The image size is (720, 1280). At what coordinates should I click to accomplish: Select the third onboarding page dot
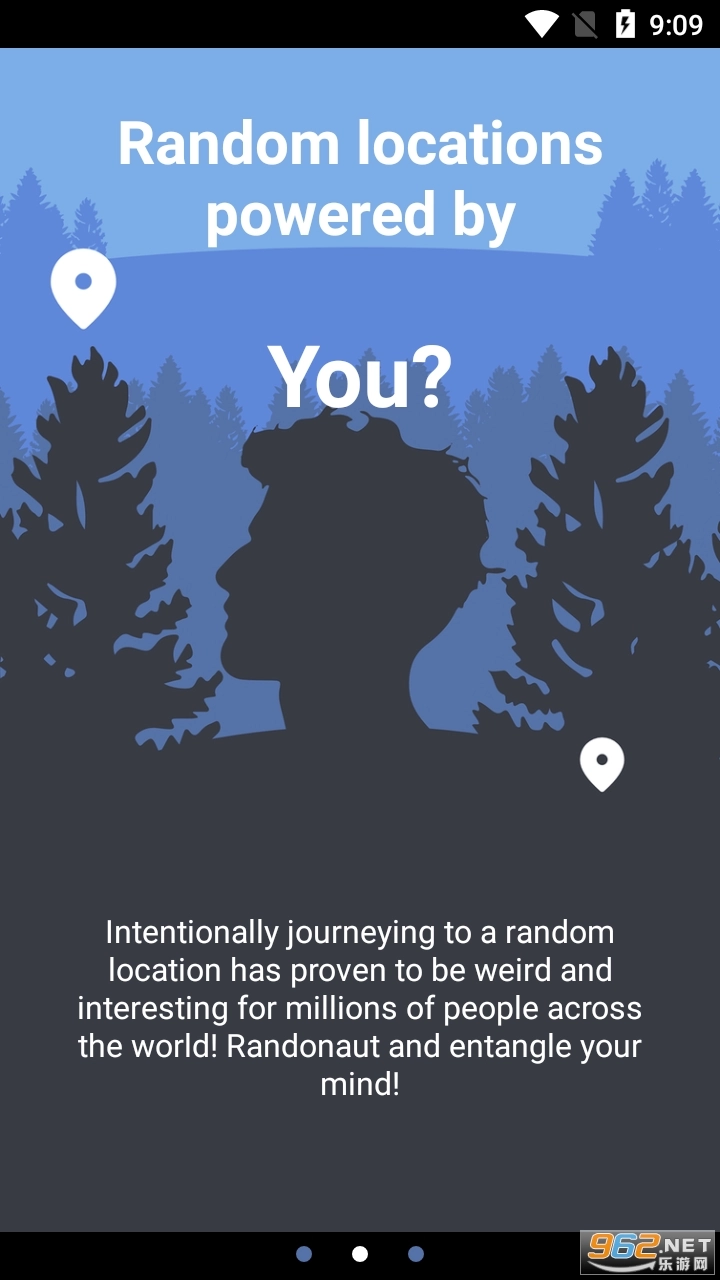point(416,1254)
